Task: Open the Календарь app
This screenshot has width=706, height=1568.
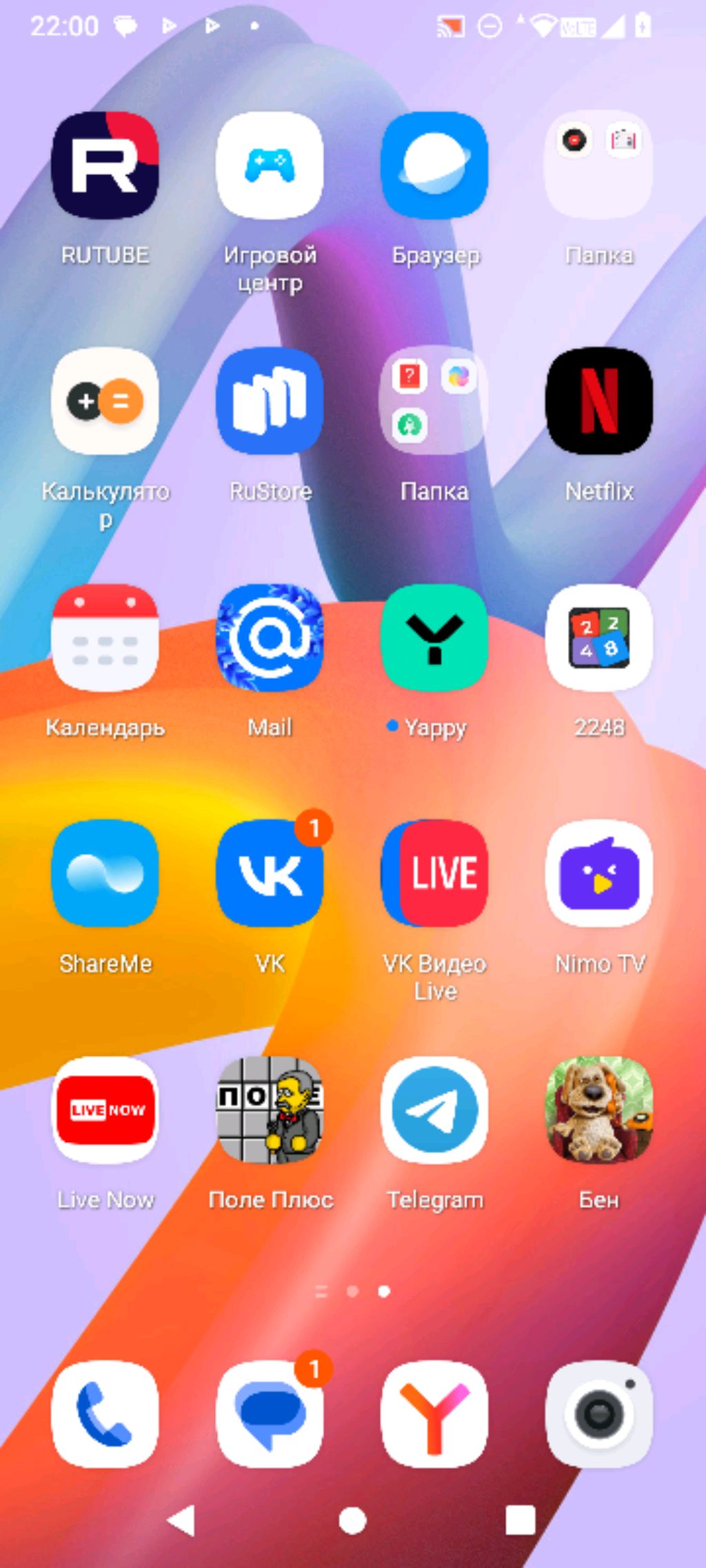Action: [x=105, y=638]
